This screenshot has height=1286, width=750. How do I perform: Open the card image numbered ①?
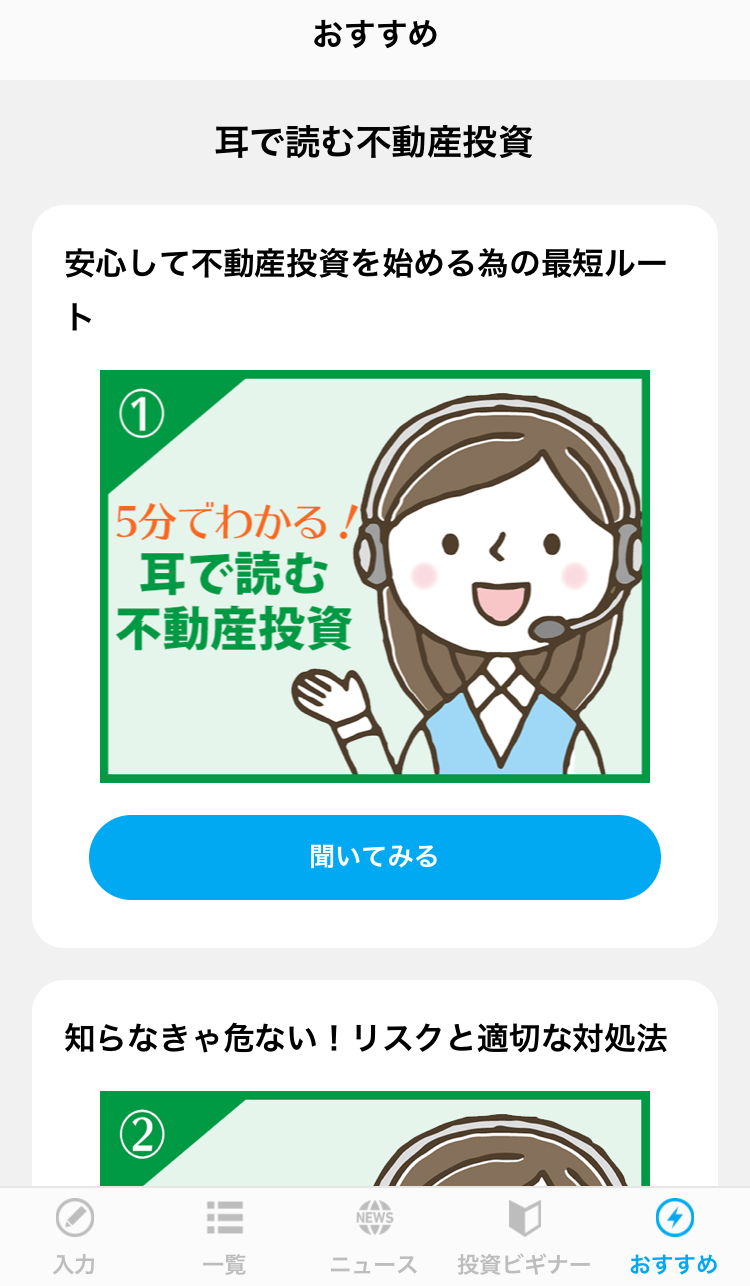(375, 576)
